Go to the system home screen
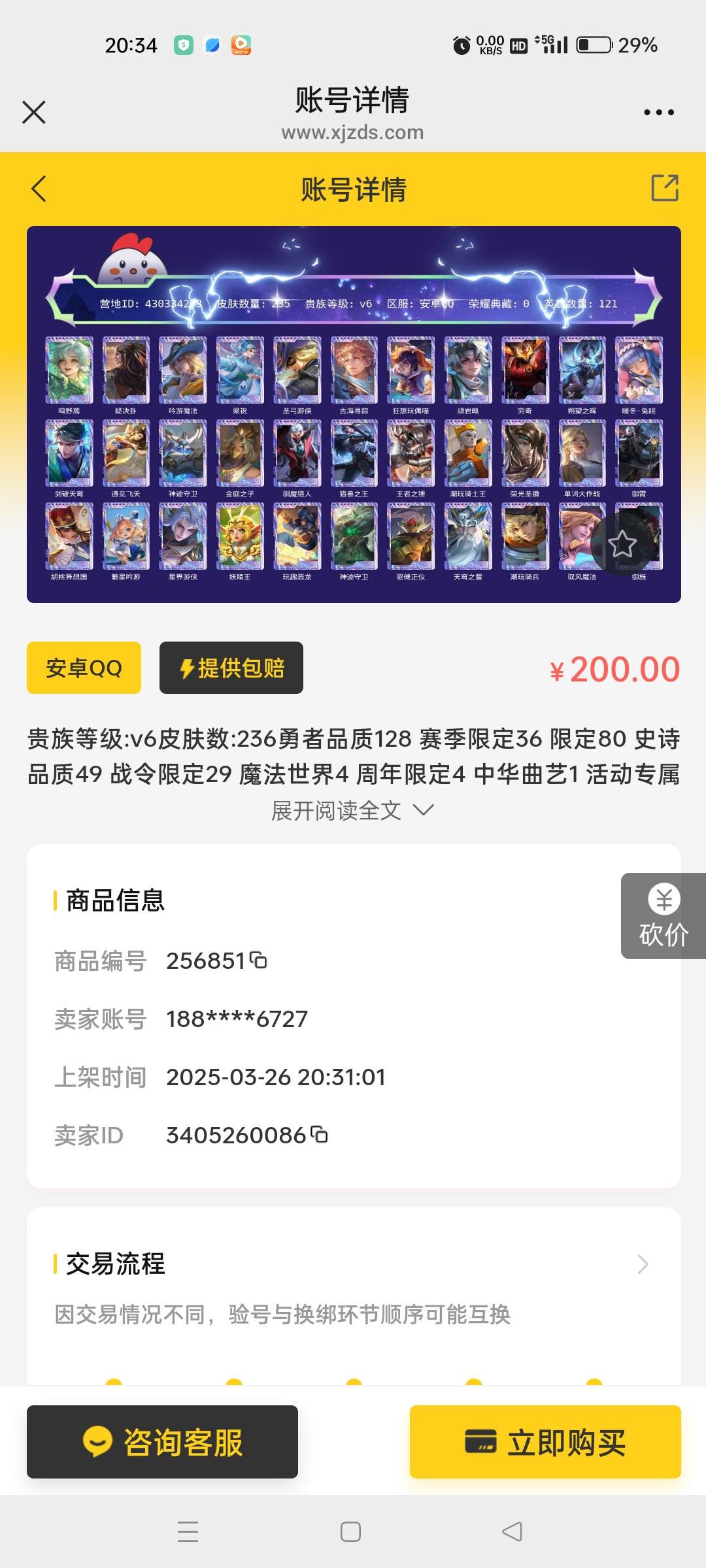 coord(350,1531)
